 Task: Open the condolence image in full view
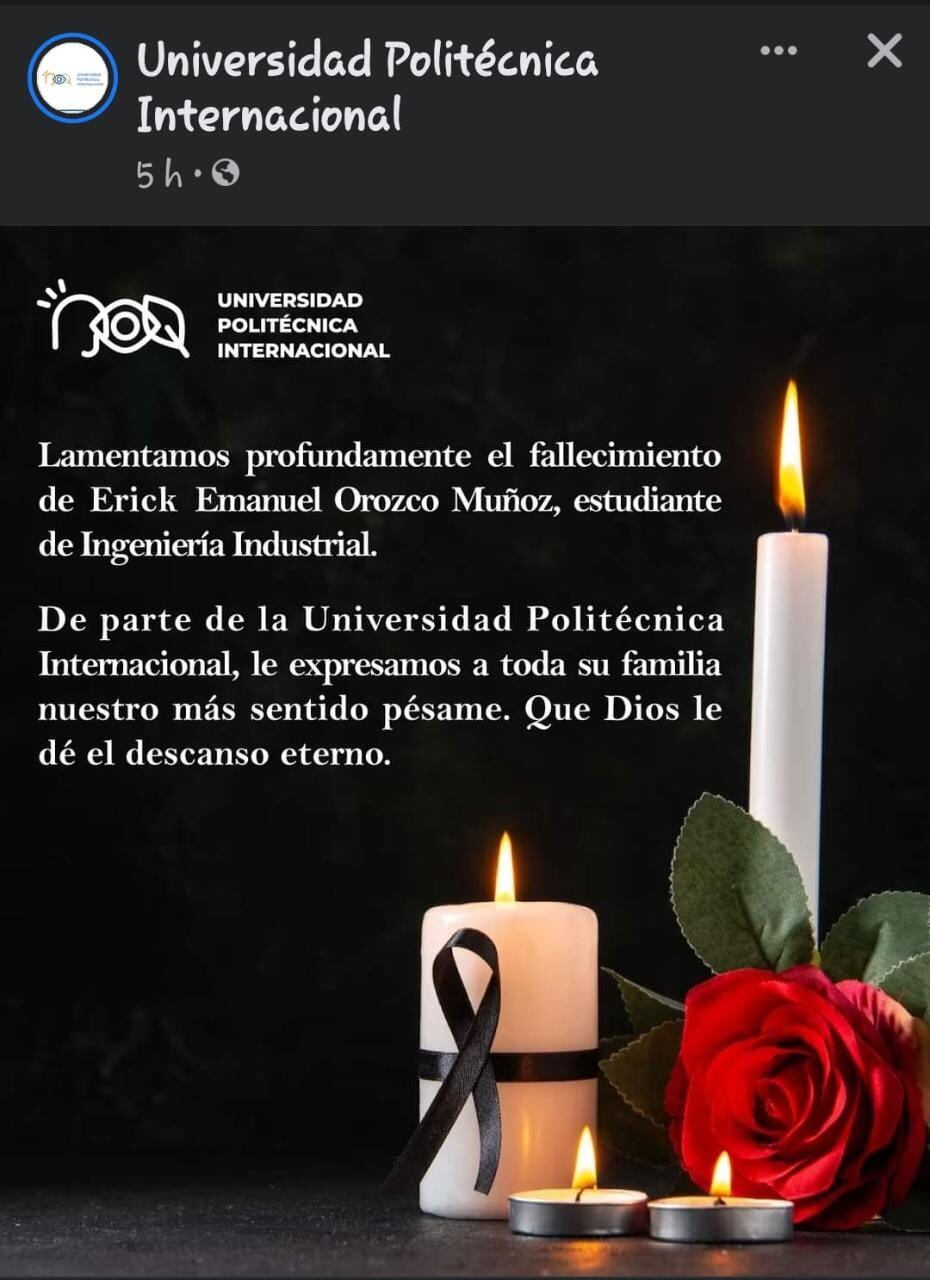click(465, 750)
